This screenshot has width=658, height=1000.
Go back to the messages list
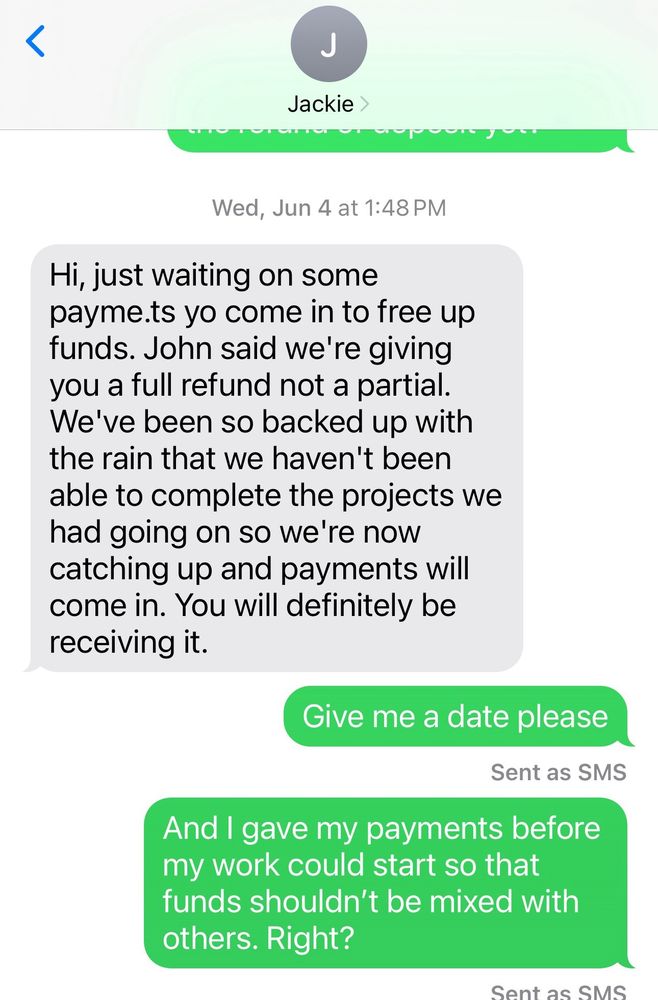[36, 42]
